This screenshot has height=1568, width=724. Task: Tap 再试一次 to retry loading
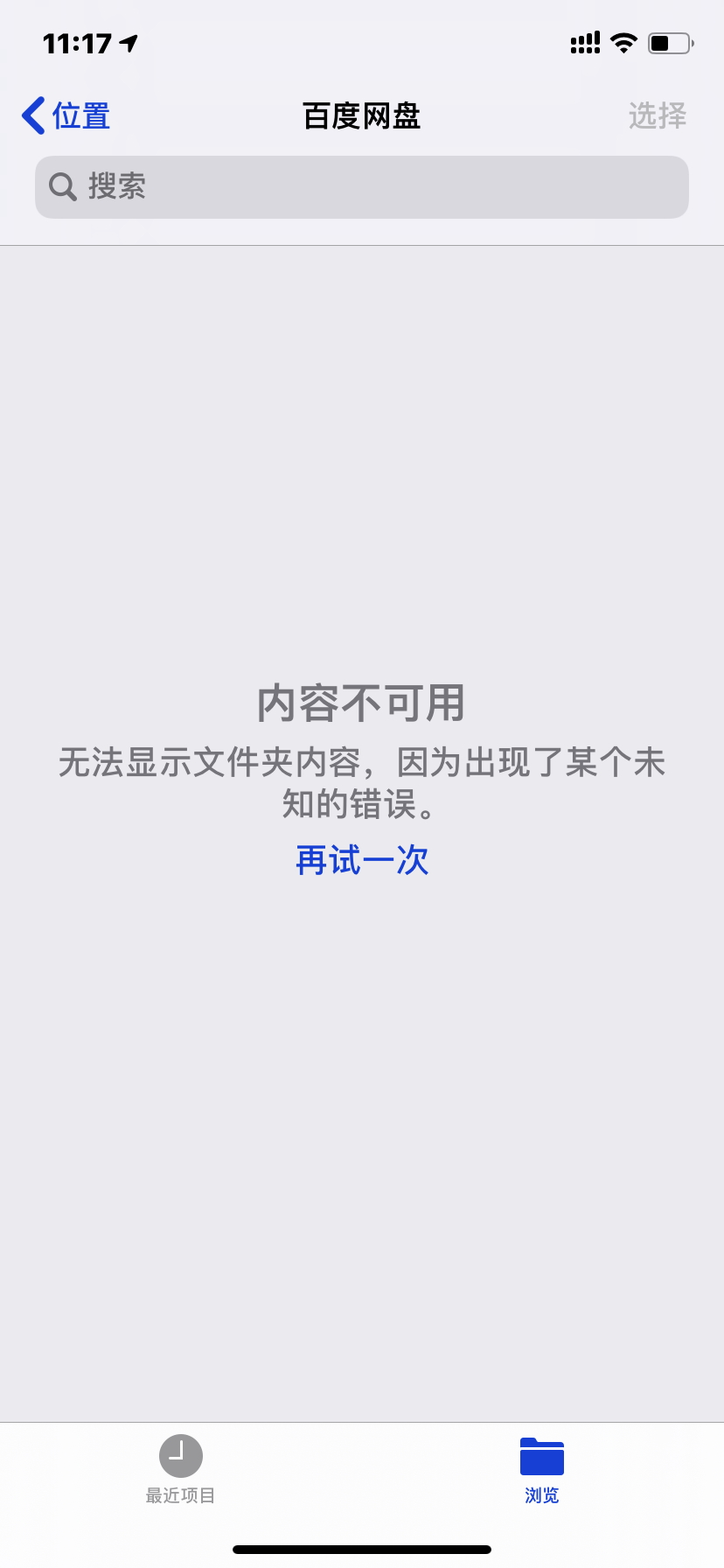(362, 860)
